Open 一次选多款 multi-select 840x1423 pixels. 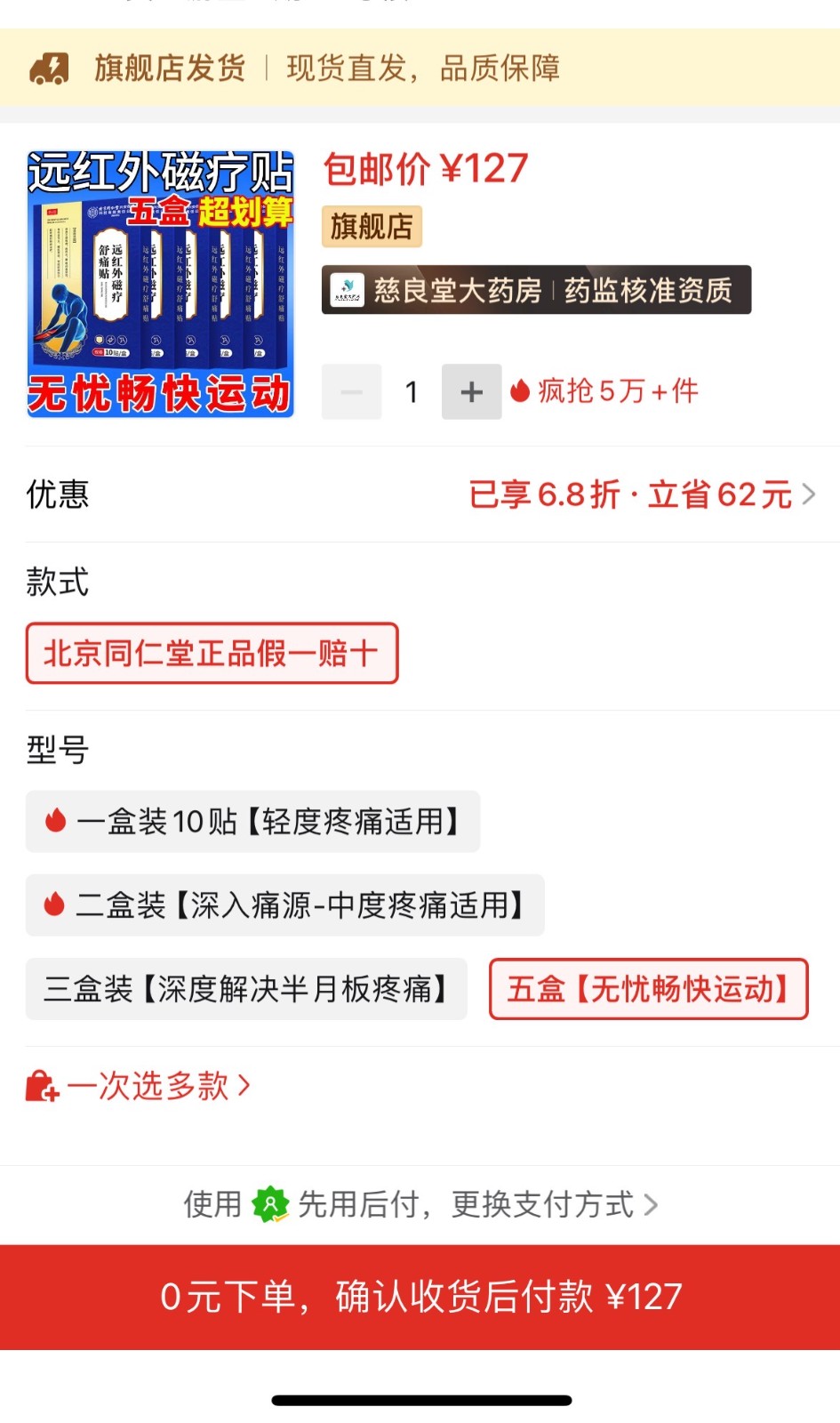[x=139, y=1086]
